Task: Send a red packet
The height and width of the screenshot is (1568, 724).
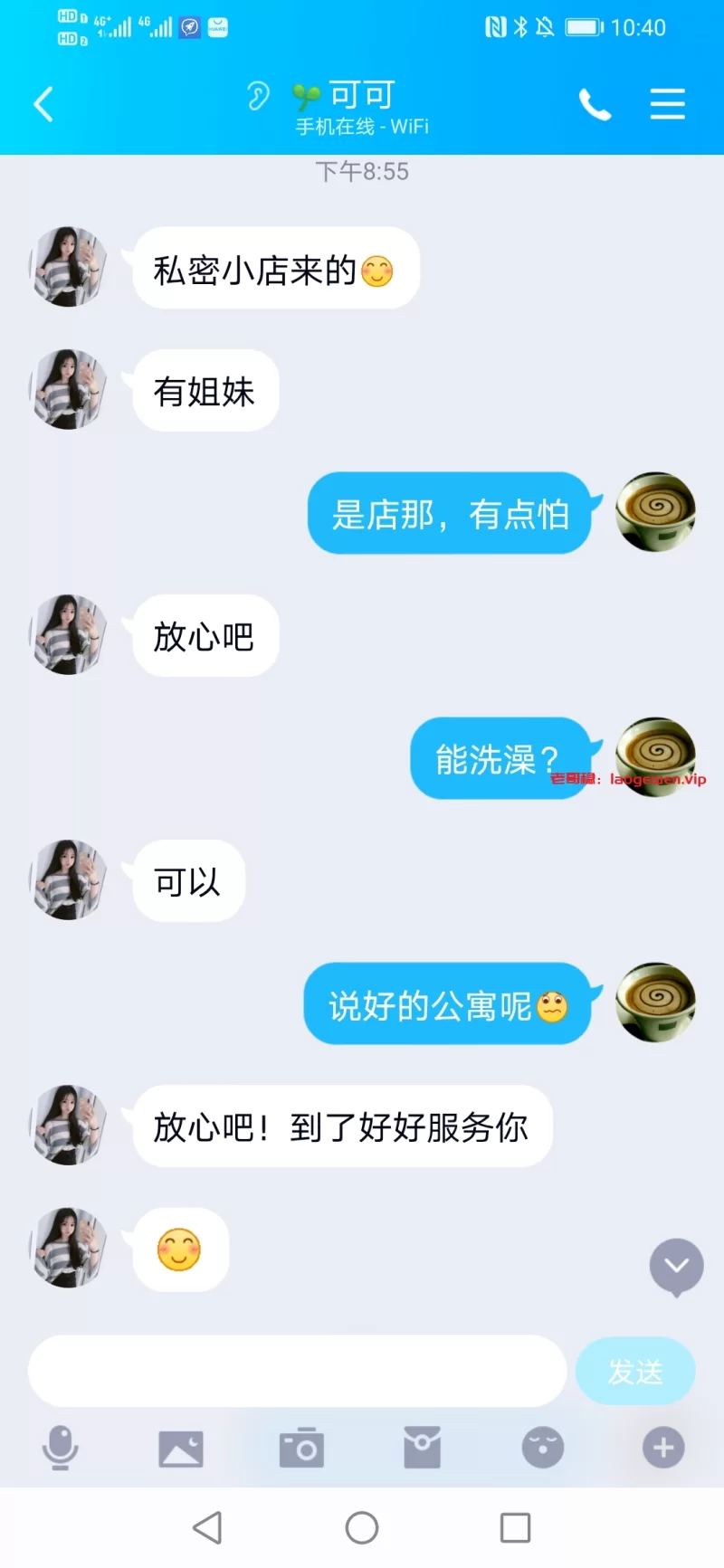Action: [x=422, y=1448]
